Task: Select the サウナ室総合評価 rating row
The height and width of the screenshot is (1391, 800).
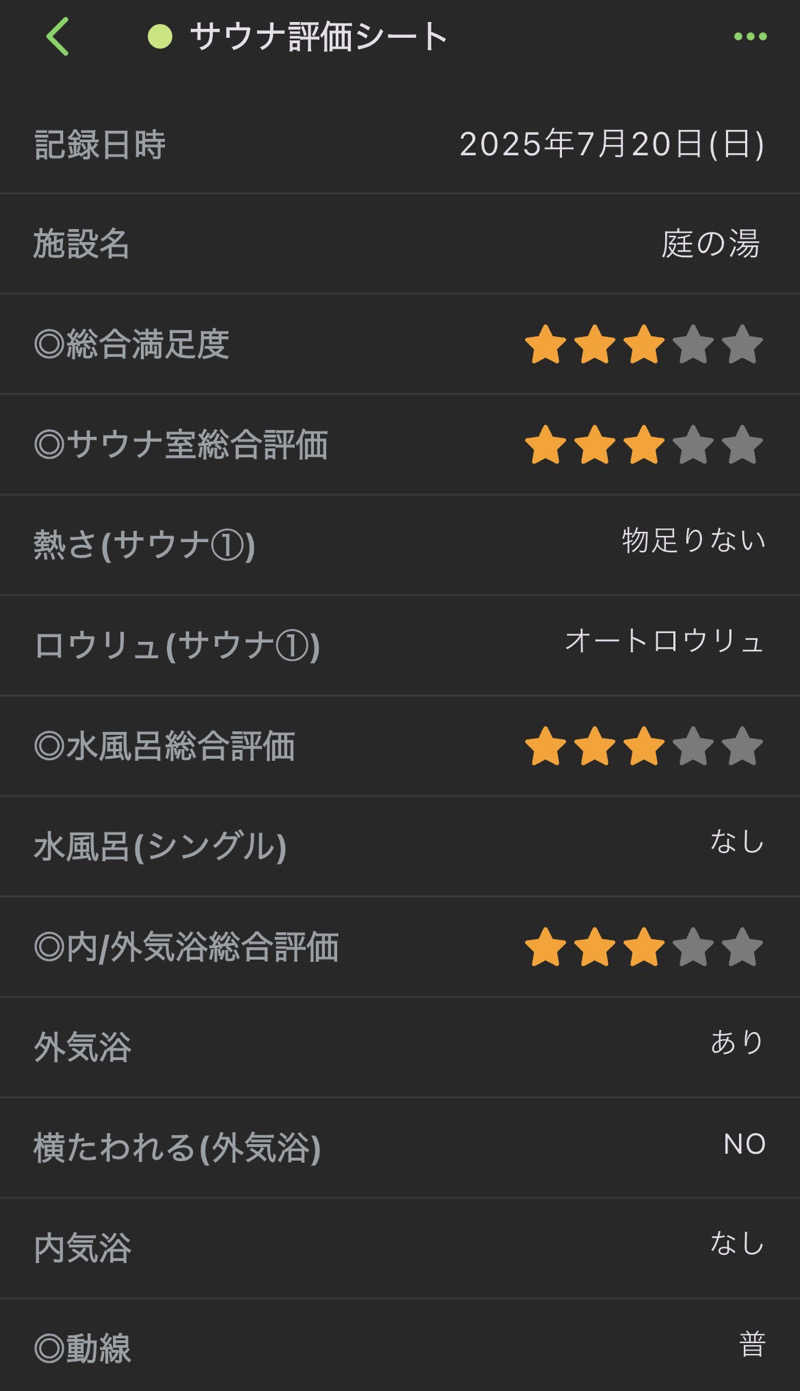Action: [400, 445]
